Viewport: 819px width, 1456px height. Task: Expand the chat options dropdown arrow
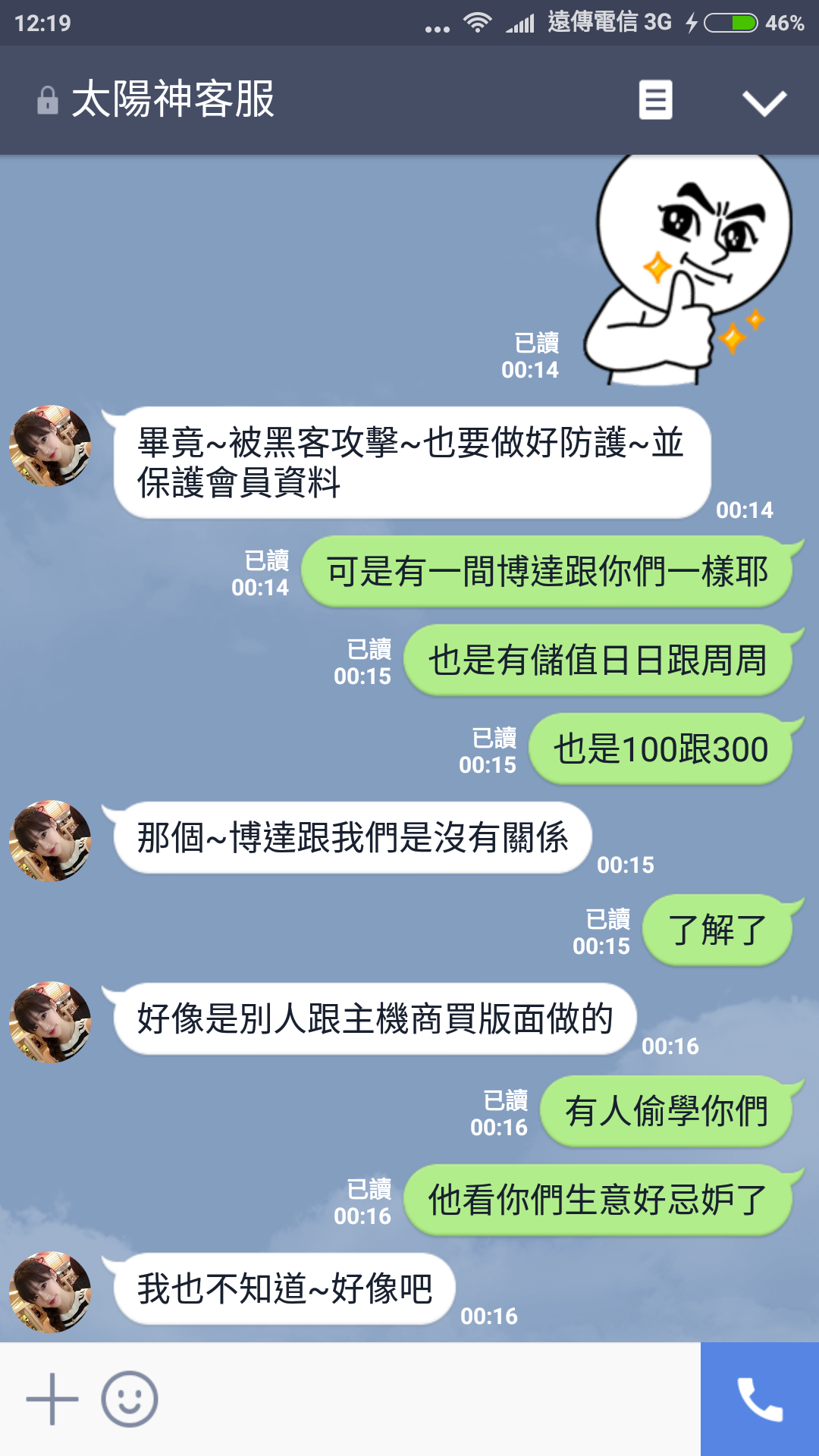coord(764,102)
